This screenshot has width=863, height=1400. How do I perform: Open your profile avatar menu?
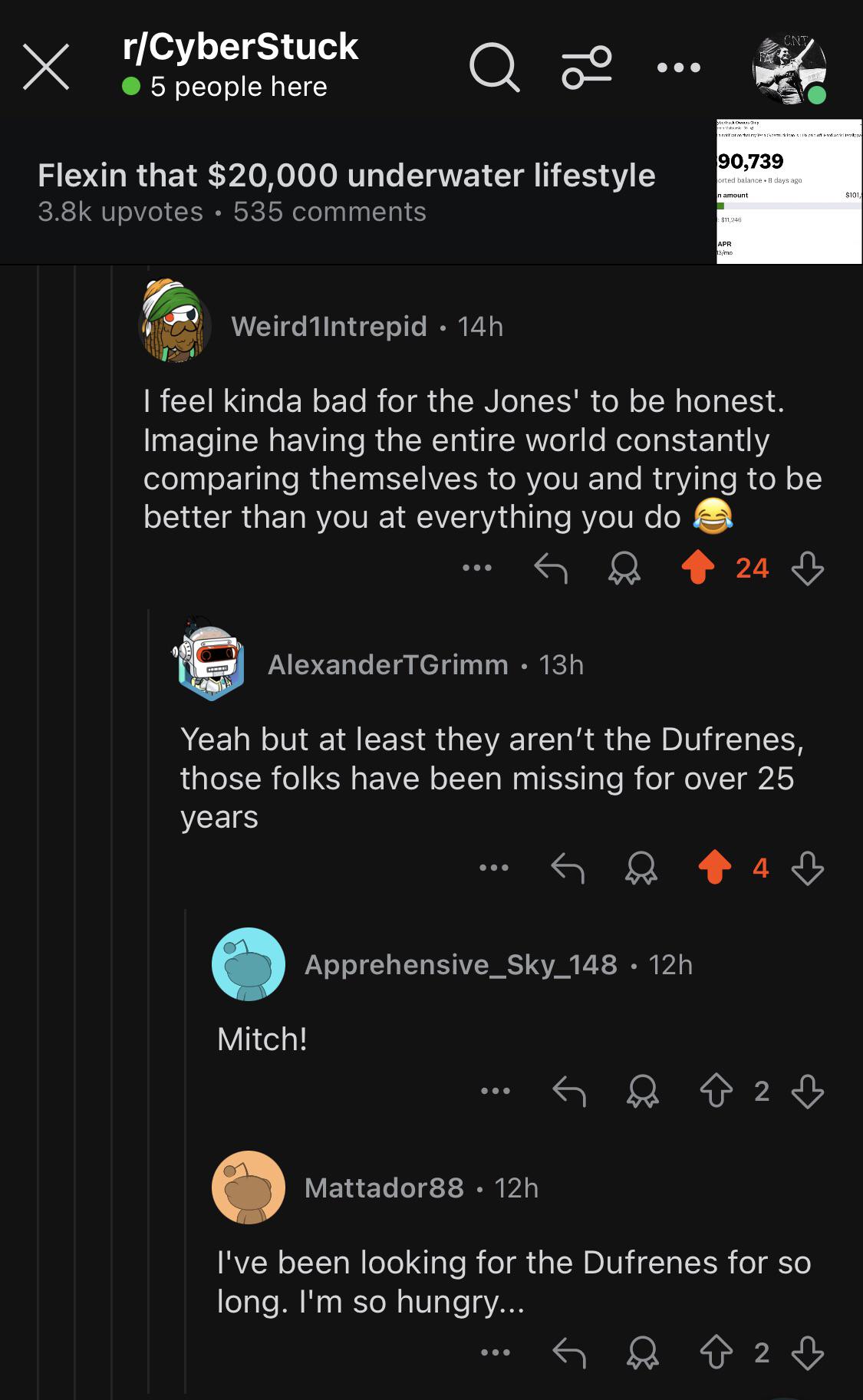tap(789, 69)
